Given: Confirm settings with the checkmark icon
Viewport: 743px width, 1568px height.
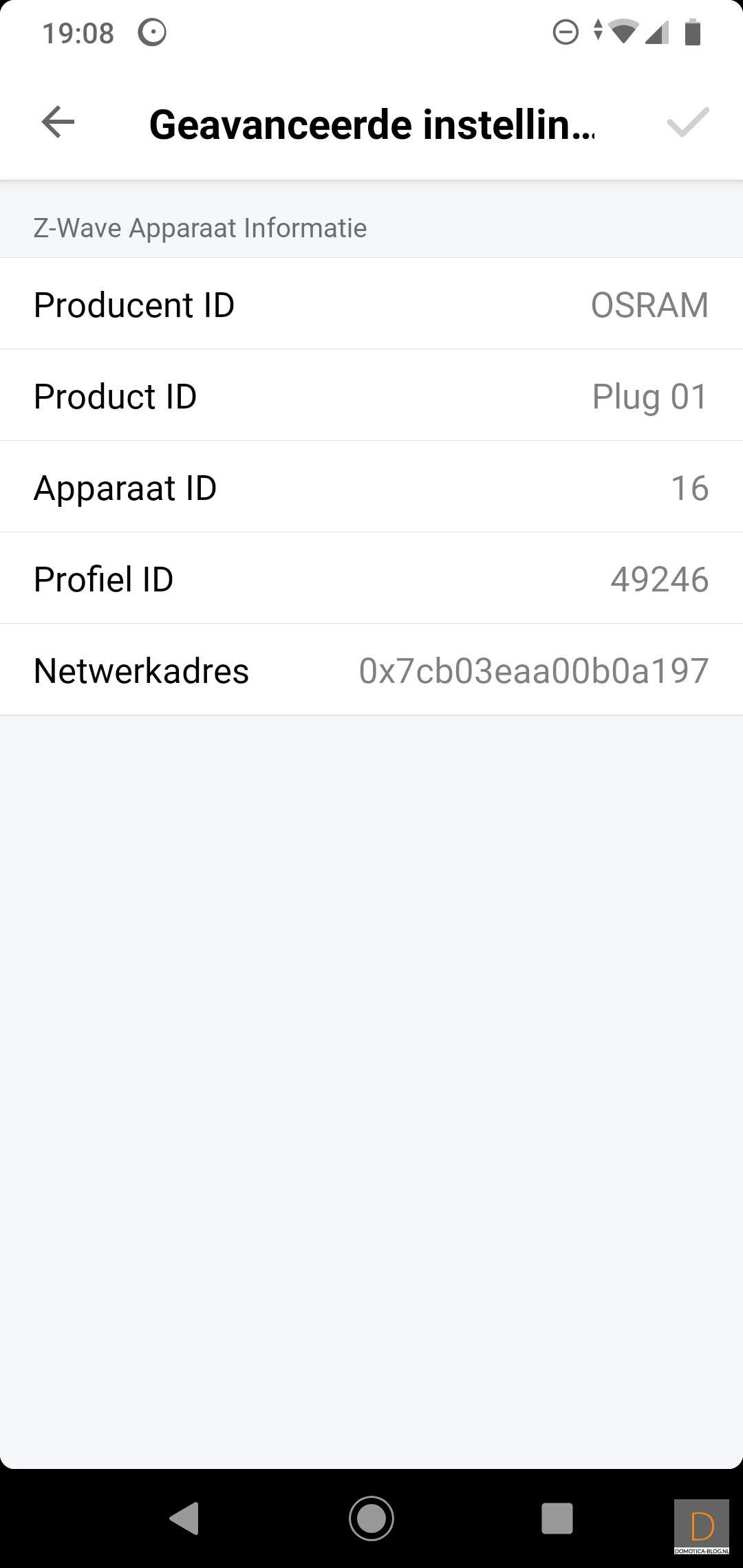Looking at the screenshot, I should coord(687,122).
